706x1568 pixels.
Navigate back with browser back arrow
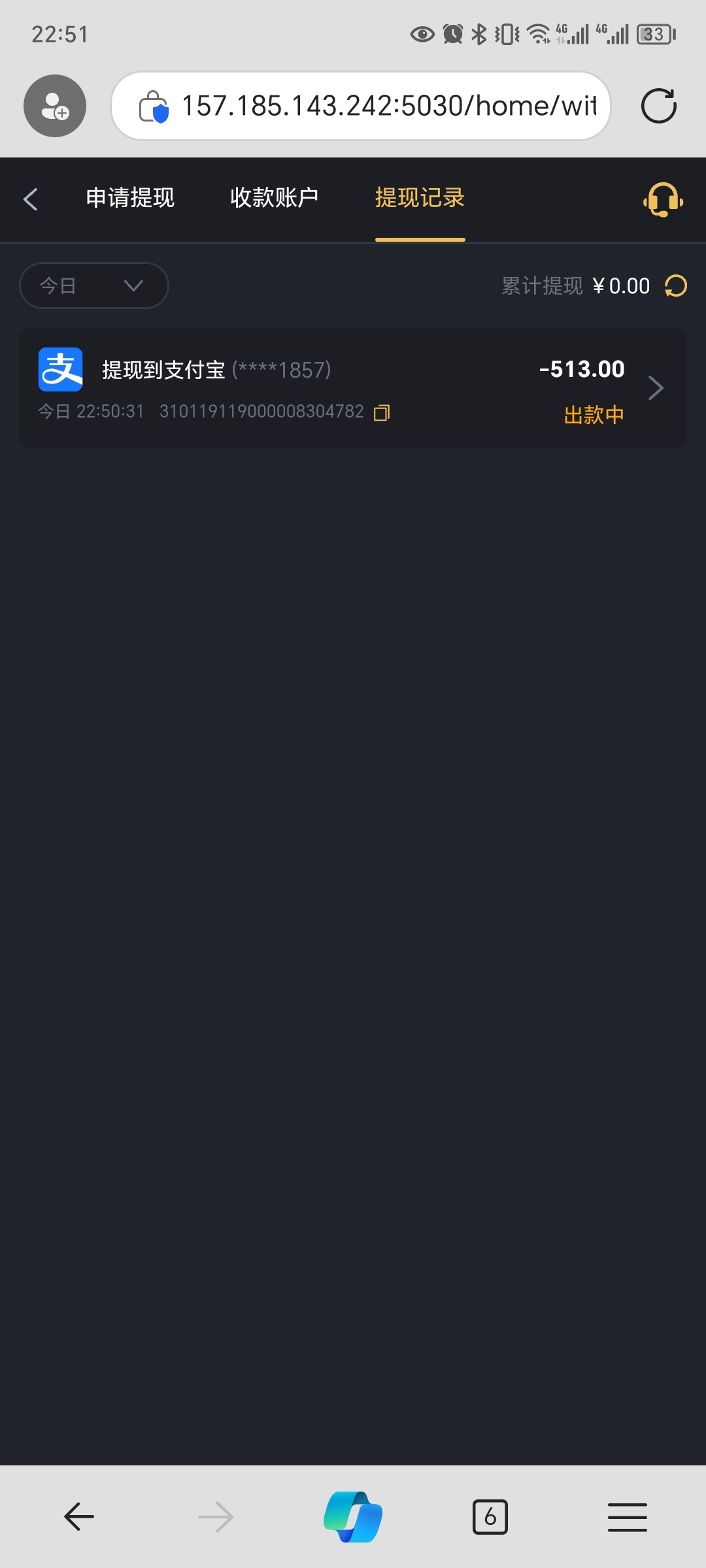point(79,1516)
